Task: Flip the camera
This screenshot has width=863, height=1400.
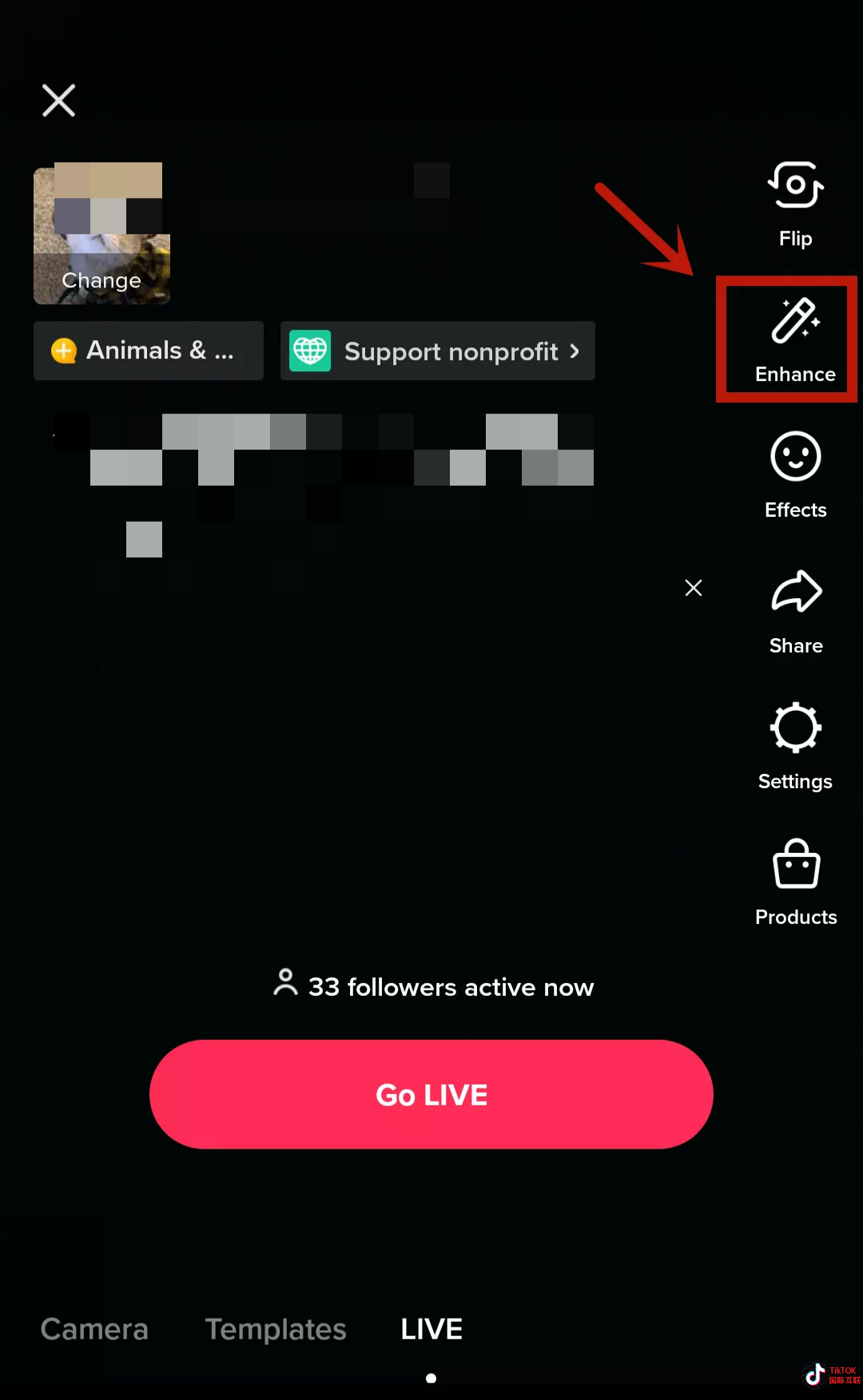Action: tap(795, 204)
